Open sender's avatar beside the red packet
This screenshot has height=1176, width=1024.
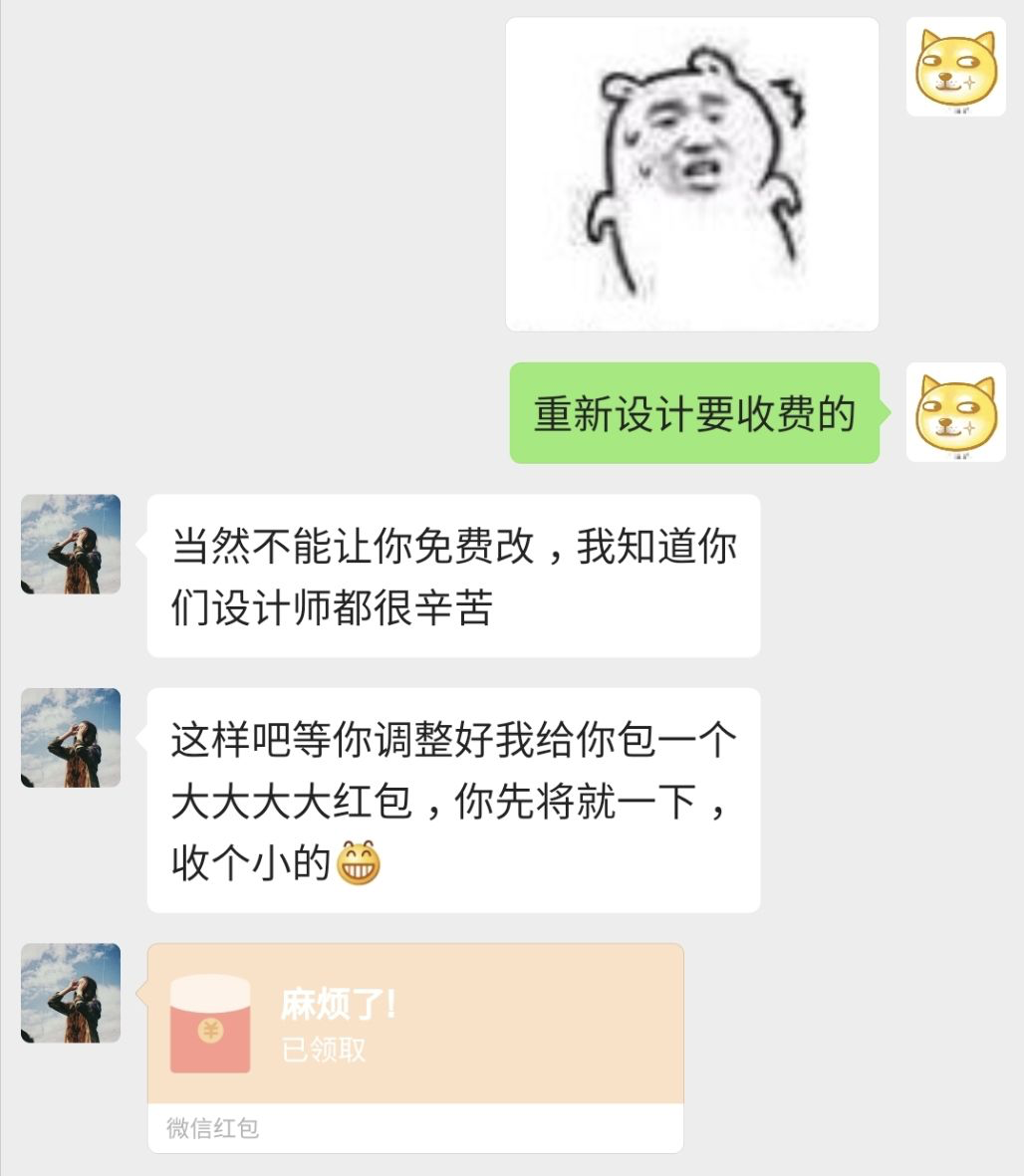(x=71, y=993)
